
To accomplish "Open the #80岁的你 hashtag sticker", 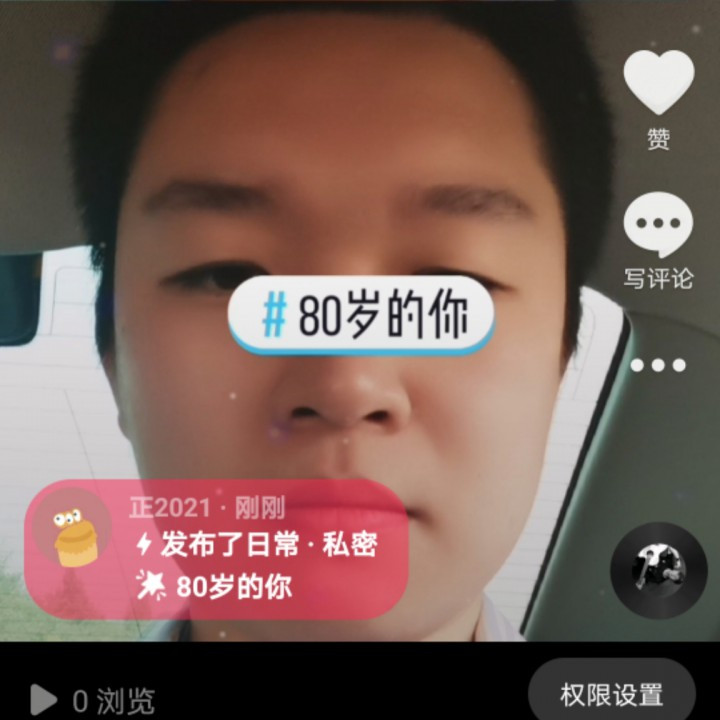I will point(362,317).
